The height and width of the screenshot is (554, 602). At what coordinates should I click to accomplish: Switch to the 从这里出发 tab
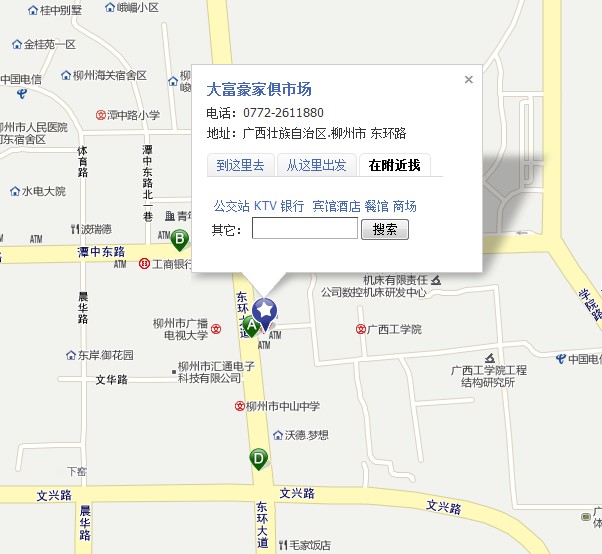316,166
